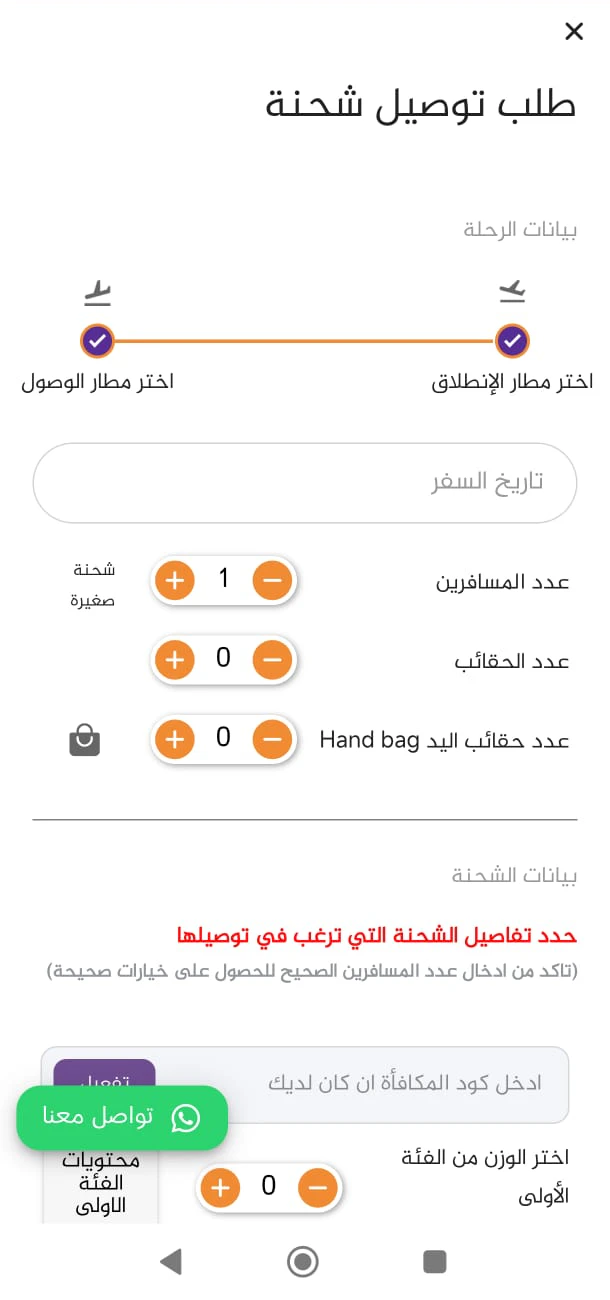Decrease the first category weight (الفئة الأولى)
The image size is (610, 1300).
click(317, 1188)
